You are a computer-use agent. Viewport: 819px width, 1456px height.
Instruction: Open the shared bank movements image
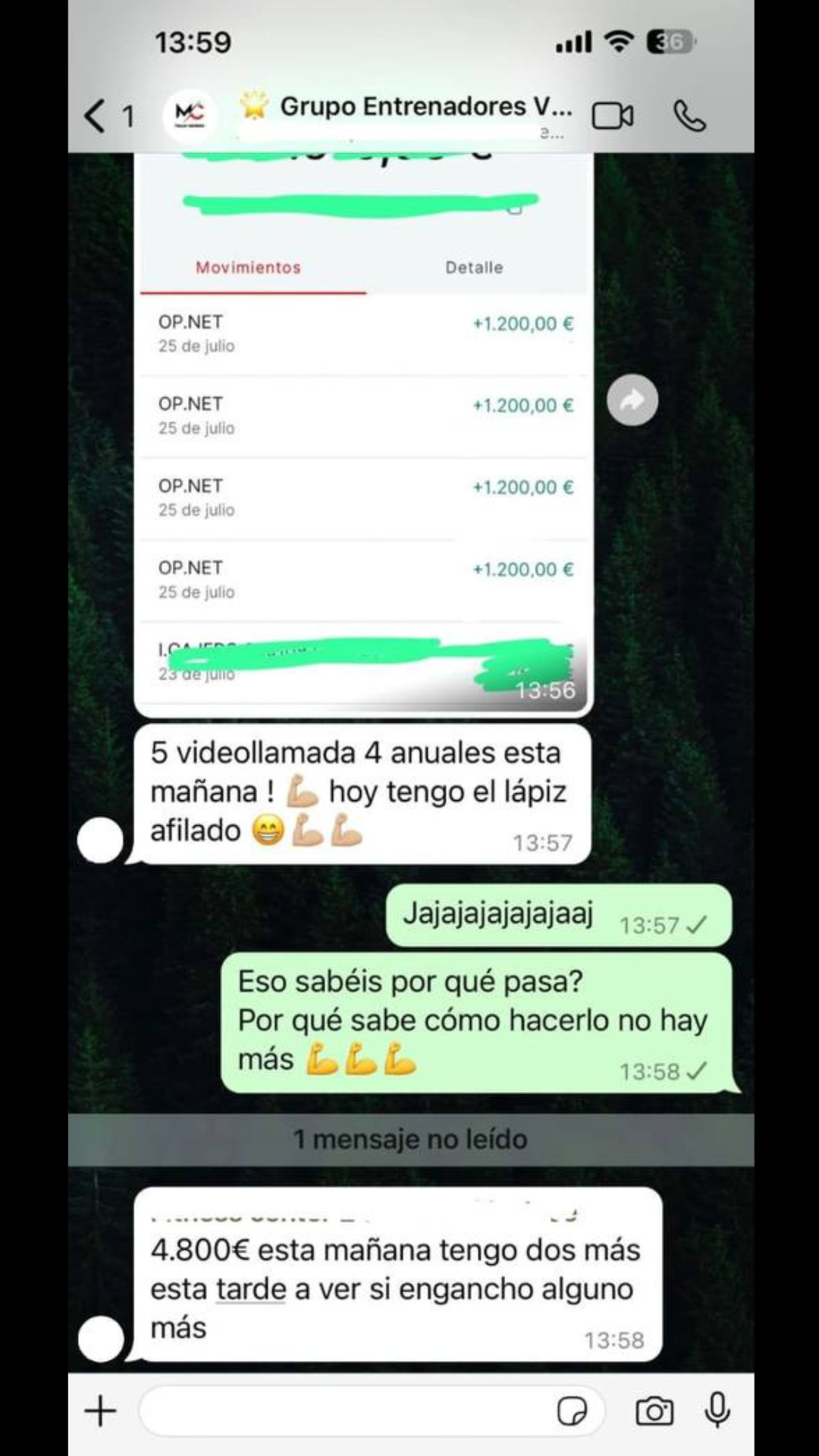coord(362,455)
